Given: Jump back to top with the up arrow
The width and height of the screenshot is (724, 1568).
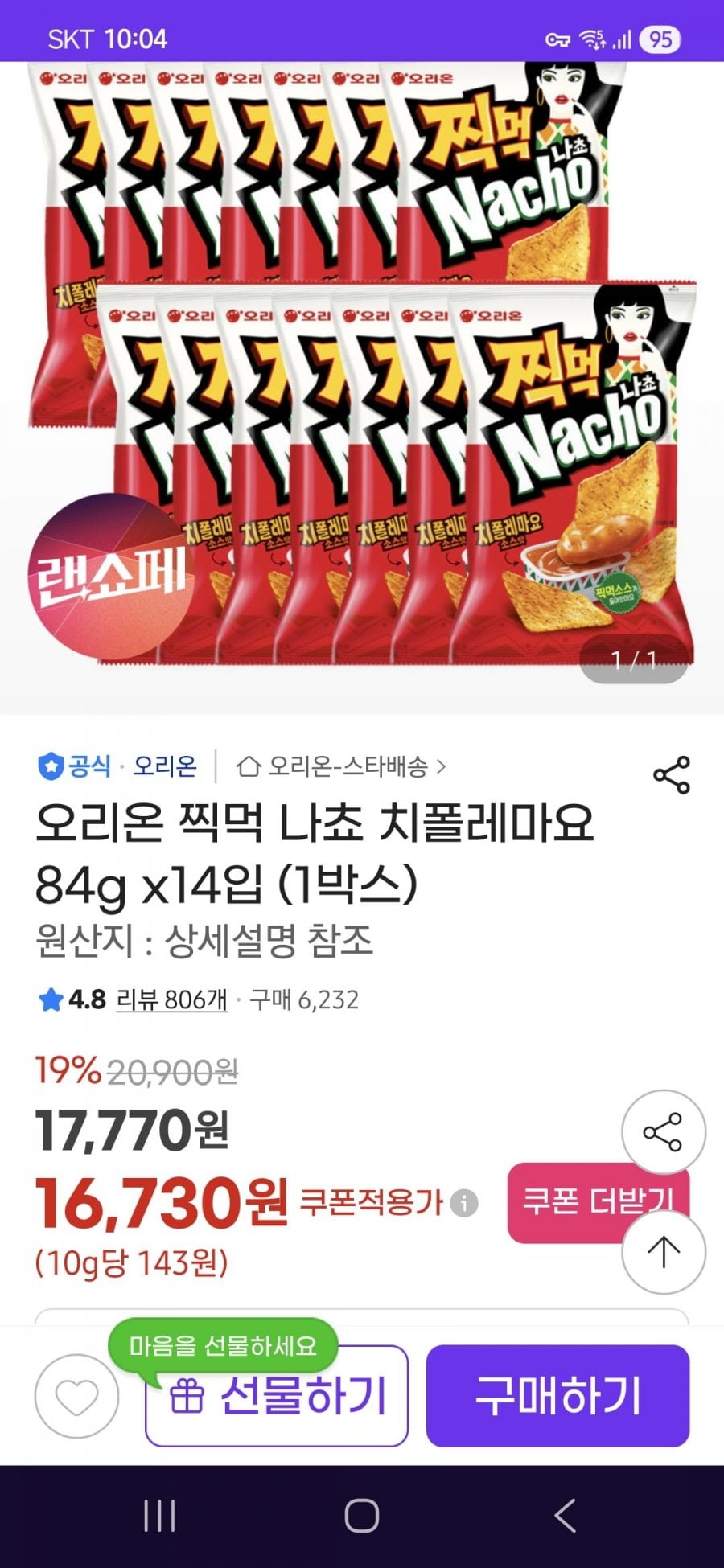Looking at the screenshot, I should (x=664, y=1252).
